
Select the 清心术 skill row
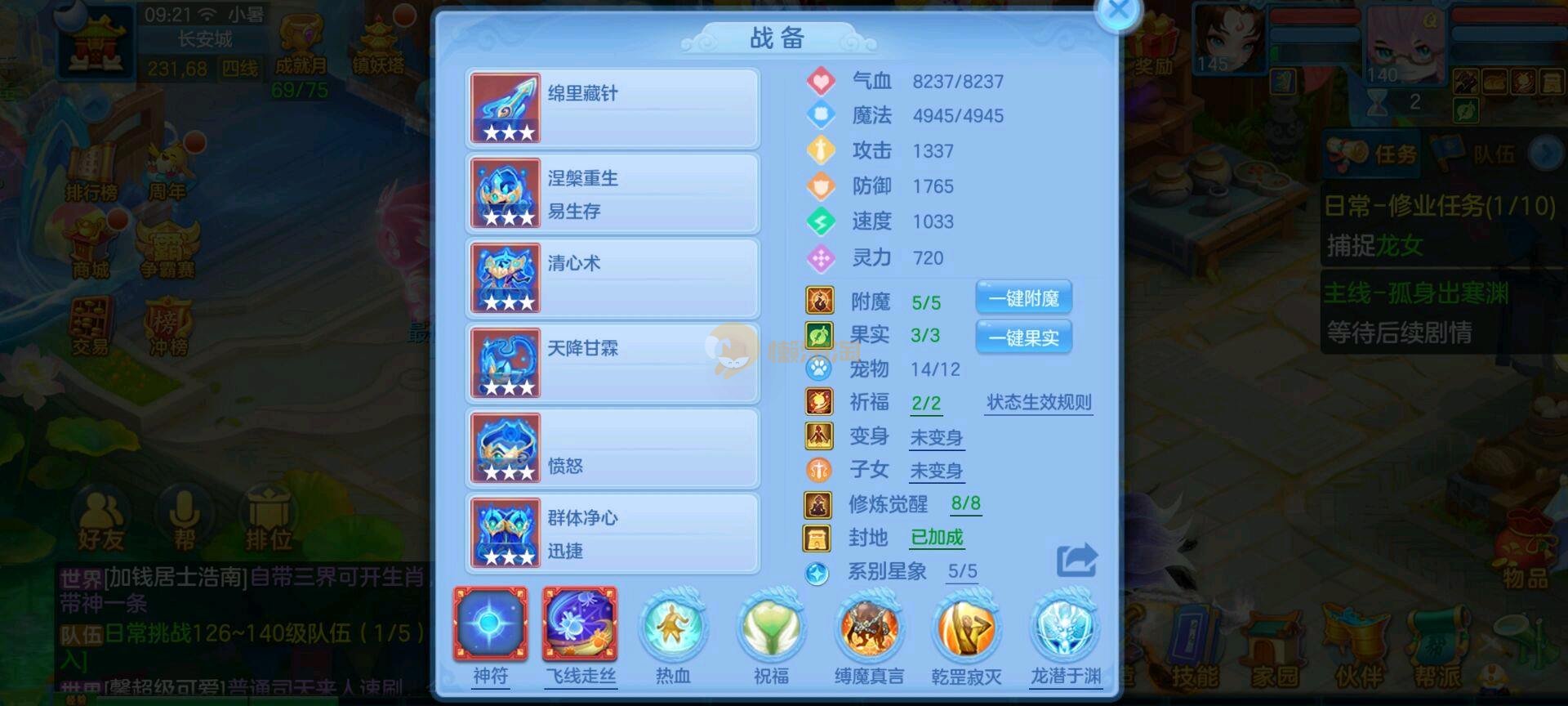tap(612, 279)
